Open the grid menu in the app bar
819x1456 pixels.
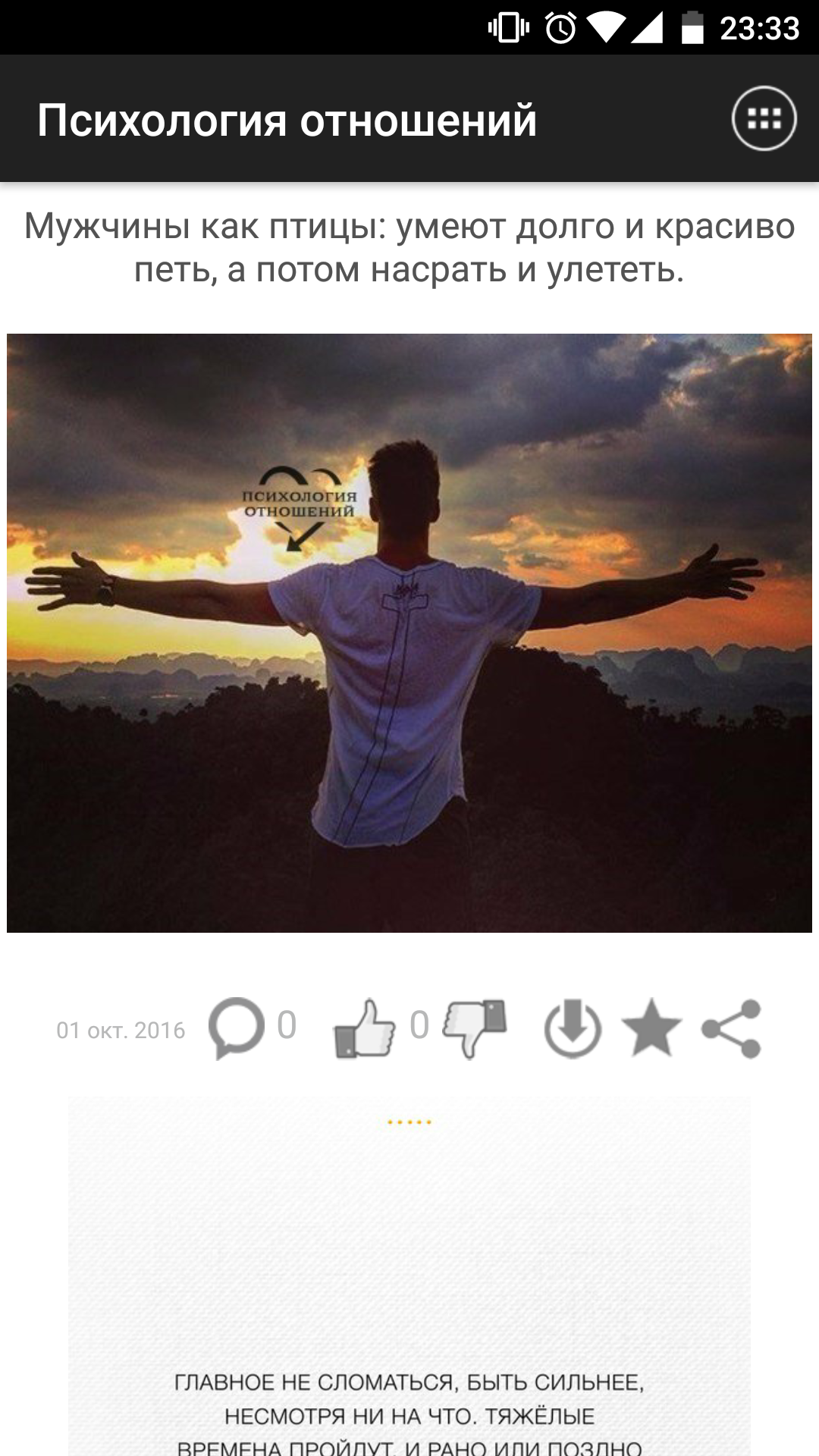(764, 119)
